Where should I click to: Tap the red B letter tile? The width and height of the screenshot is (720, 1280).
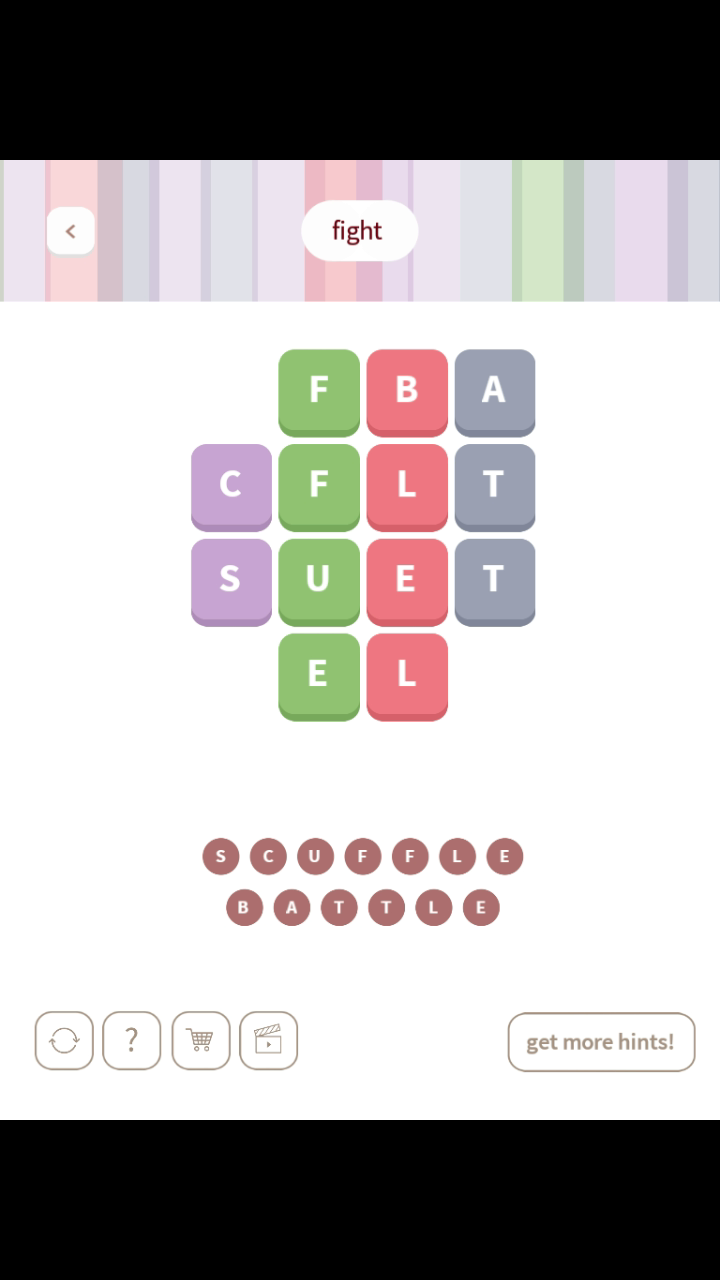pyautogui.click(x=406, y=390)
